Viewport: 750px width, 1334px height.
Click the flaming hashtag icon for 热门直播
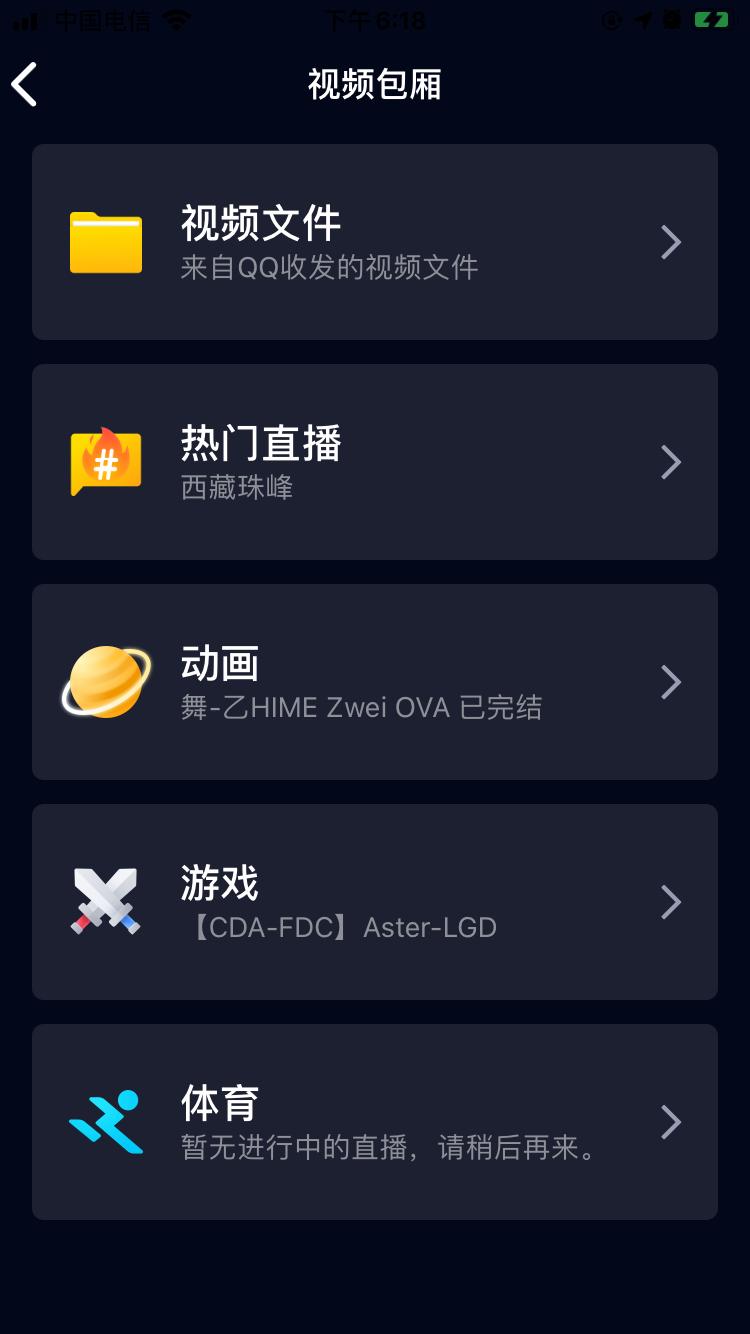106,461
